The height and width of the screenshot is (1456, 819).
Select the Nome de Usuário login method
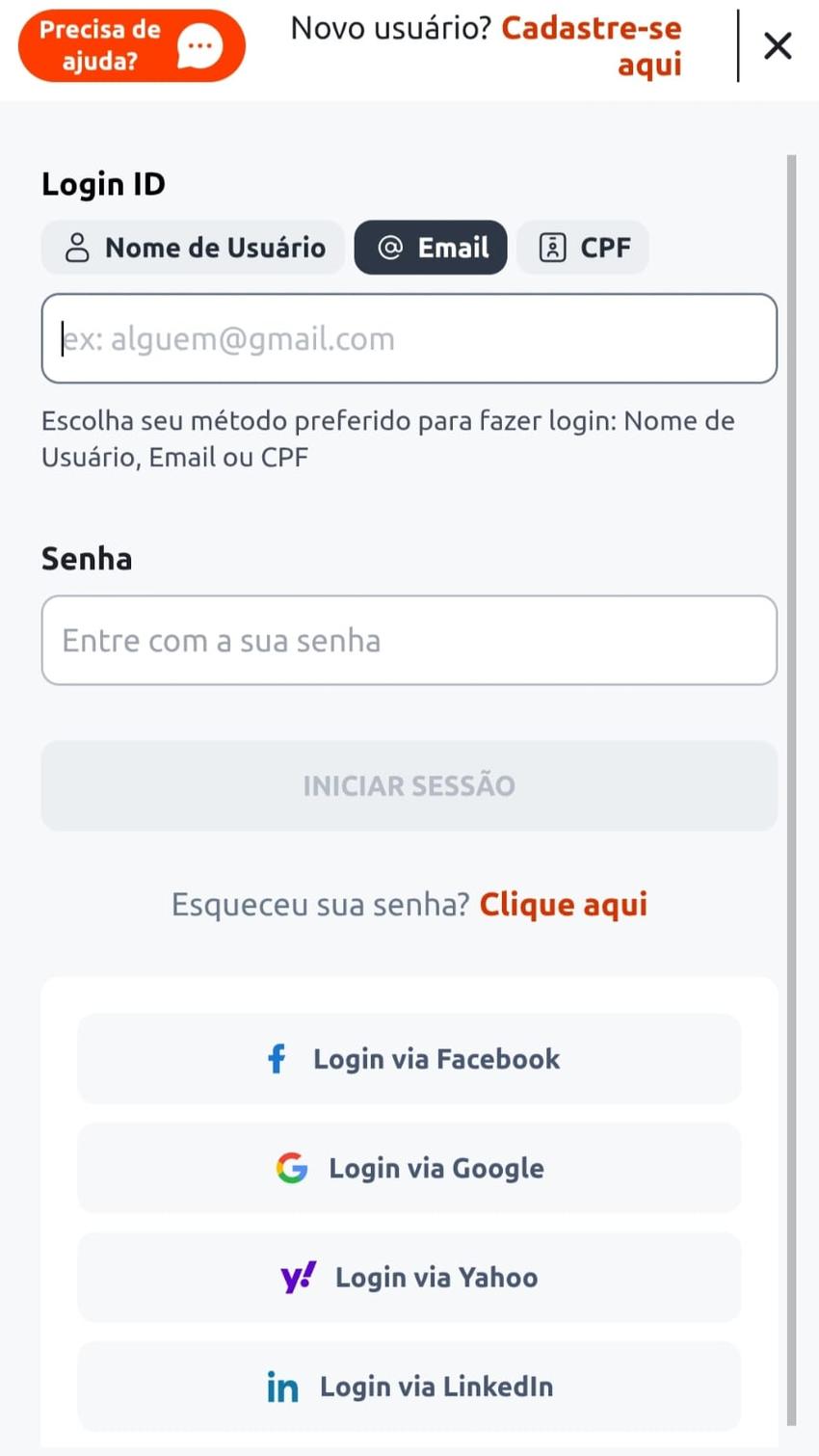click(x=193, y=247)
